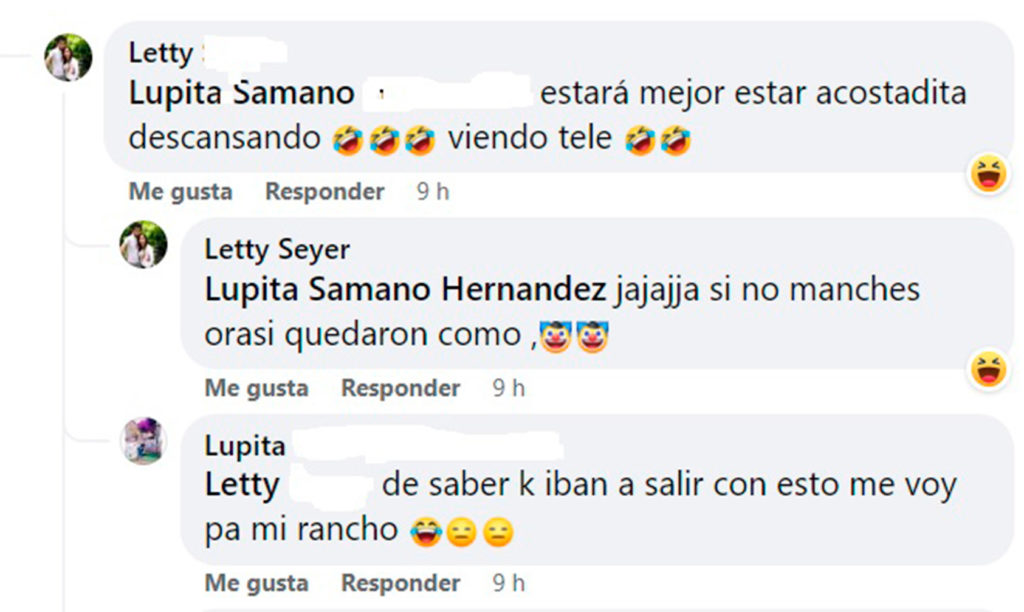Open Letty's avatar on the top comment
Viewport: 1024px width, 612px height.
[x=68, y=57]
